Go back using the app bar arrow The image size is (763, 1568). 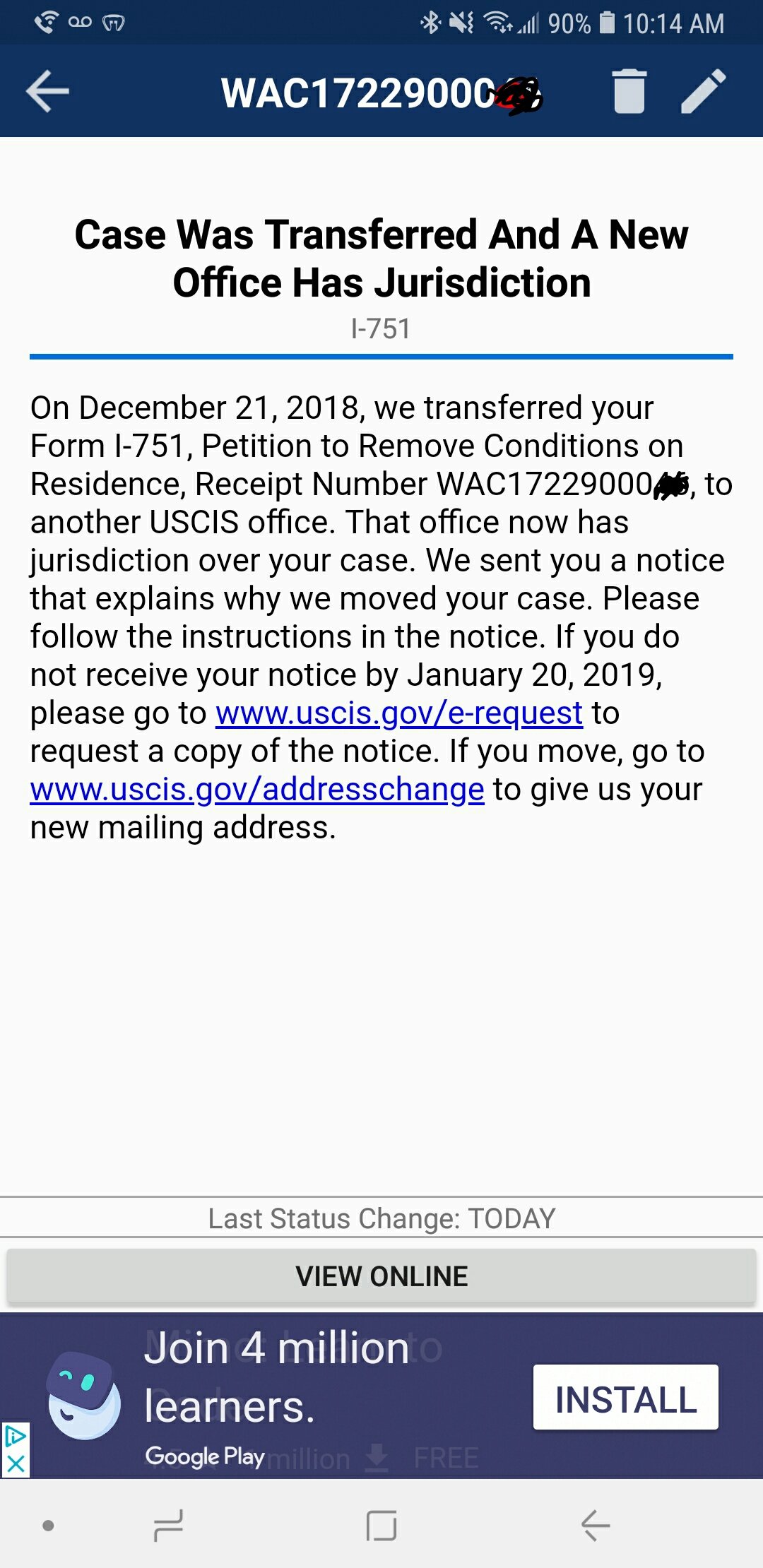pyautogui.click(x=47, y=91)
